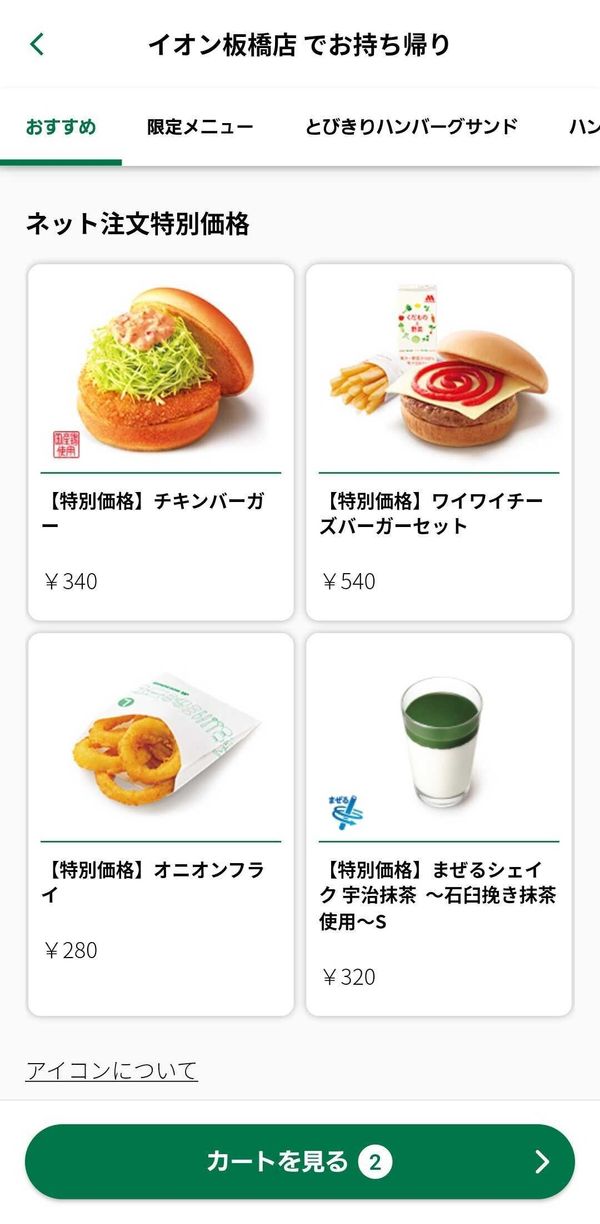This screenshot has height=1224, width=600.
Task: Go back using the arrow icon
Action: (37, 44)
